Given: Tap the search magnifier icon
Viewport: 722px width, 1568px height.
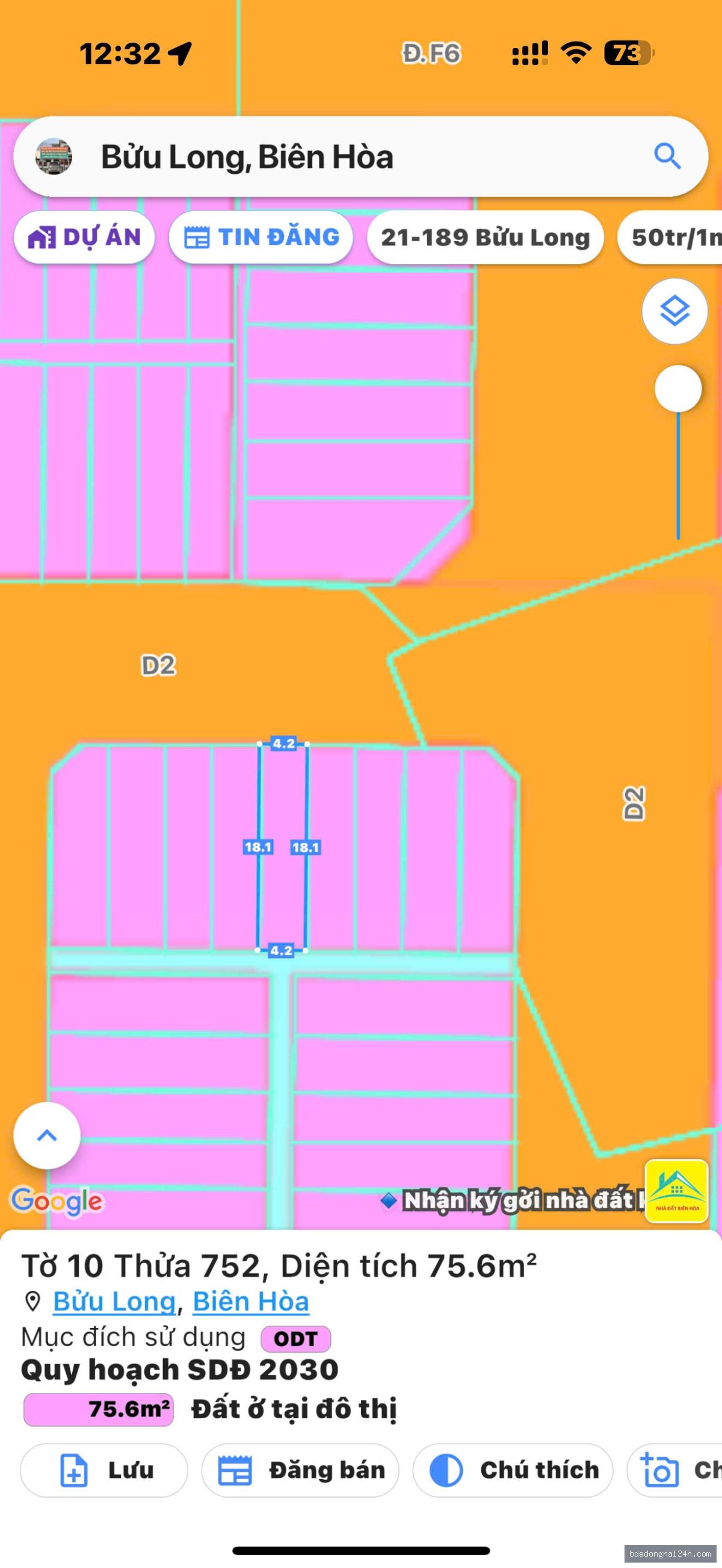Looking at the screenshot, I should pos(667,156).
